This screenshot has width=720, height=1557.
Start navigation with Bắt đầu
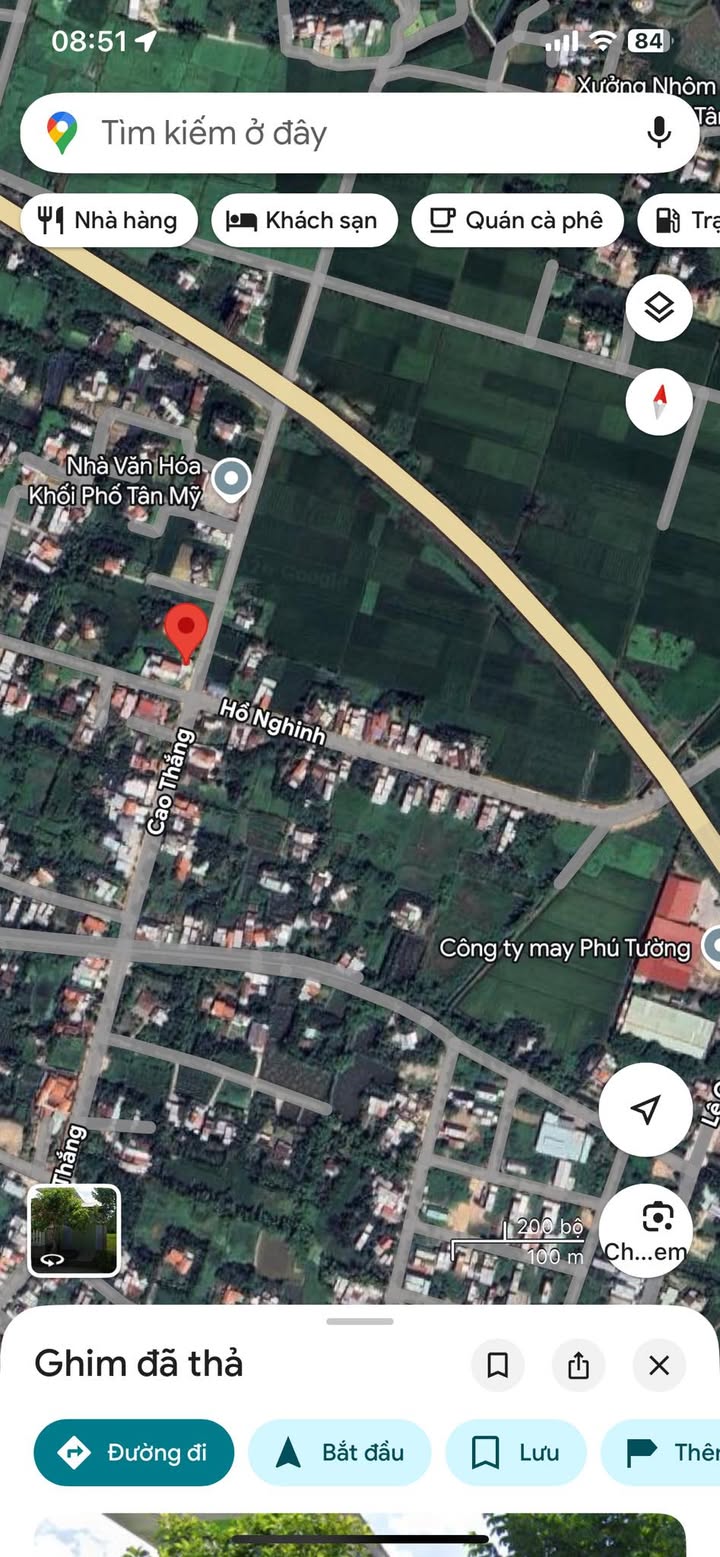(x=339, y=1452)
